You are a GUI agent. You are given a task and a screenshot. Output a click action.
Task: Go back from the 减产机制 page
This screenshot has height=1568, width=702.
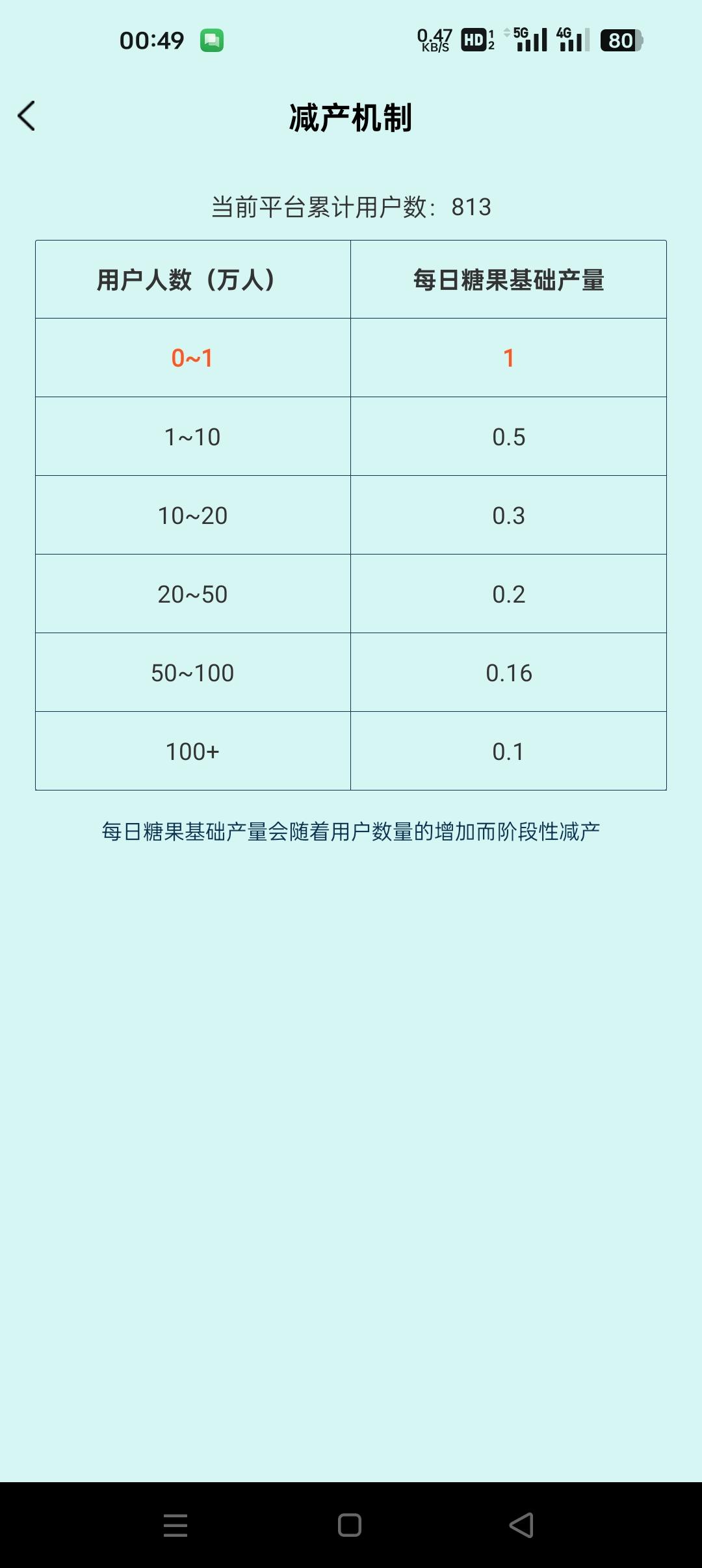click(27, 116)
